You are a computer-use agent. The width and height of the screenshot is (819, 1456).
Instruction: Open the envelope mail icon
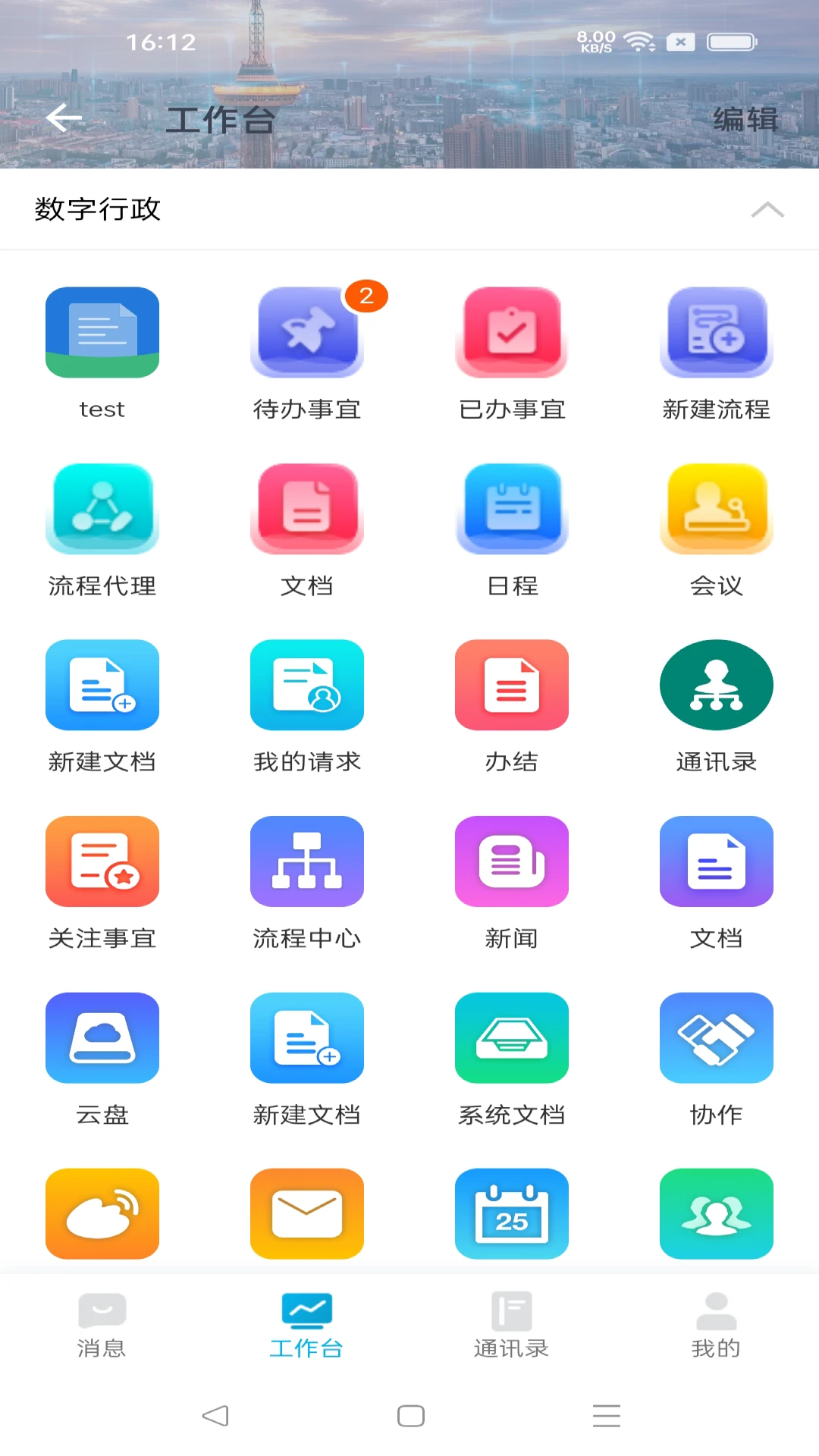click(x=306, y=1213)
